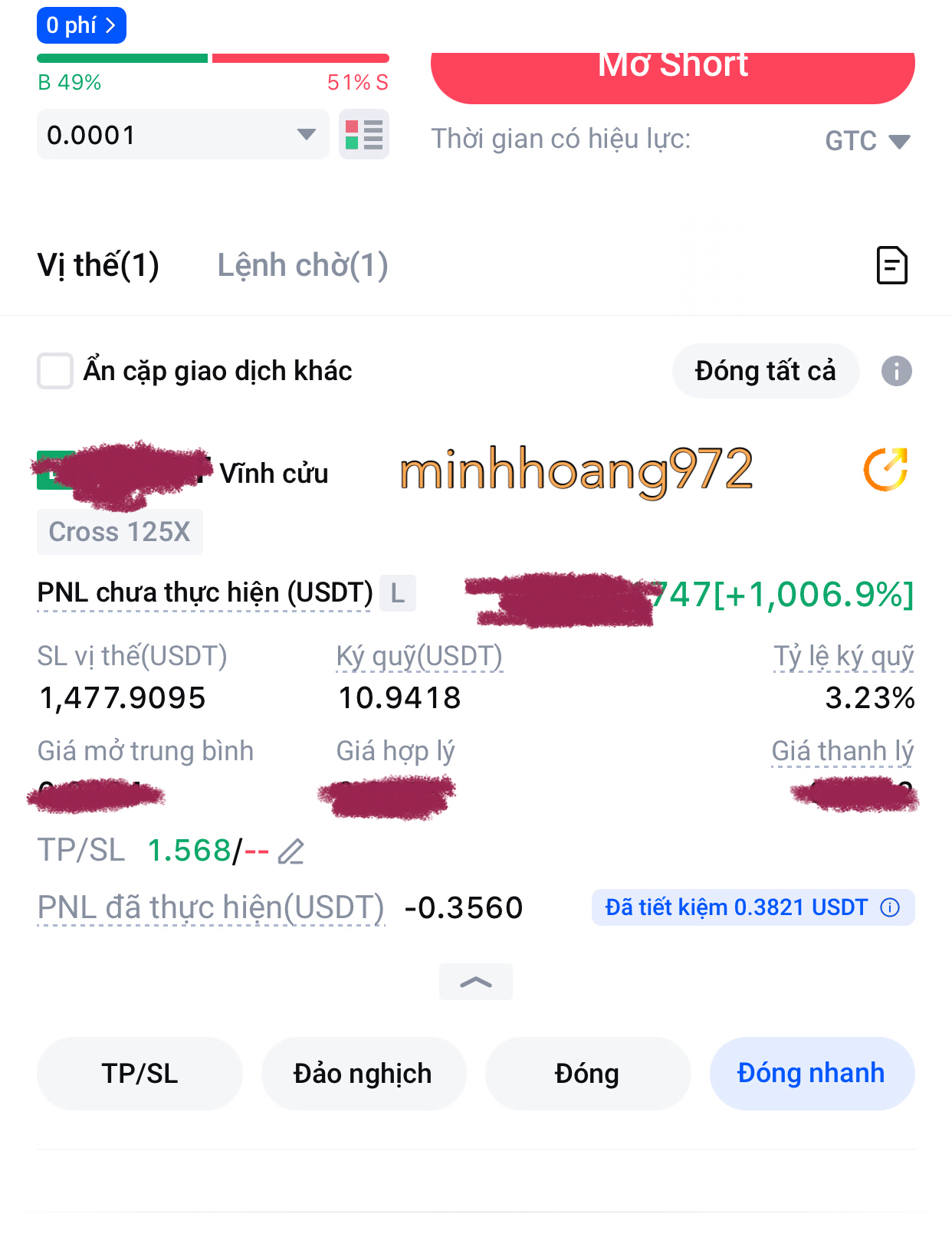The width and height of the screenshot is (952, 1240).
Task: Collapse position details with up chevron
Action: tap(475, 982)
